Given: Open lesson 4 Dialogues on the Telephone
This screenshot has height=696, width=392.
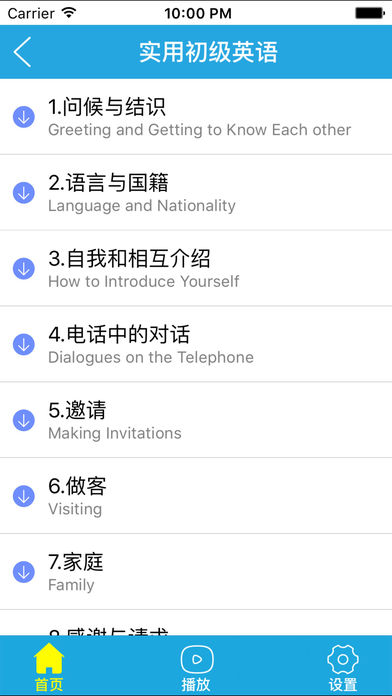Looking at the screenshot, I should click(x=196, y=344).
